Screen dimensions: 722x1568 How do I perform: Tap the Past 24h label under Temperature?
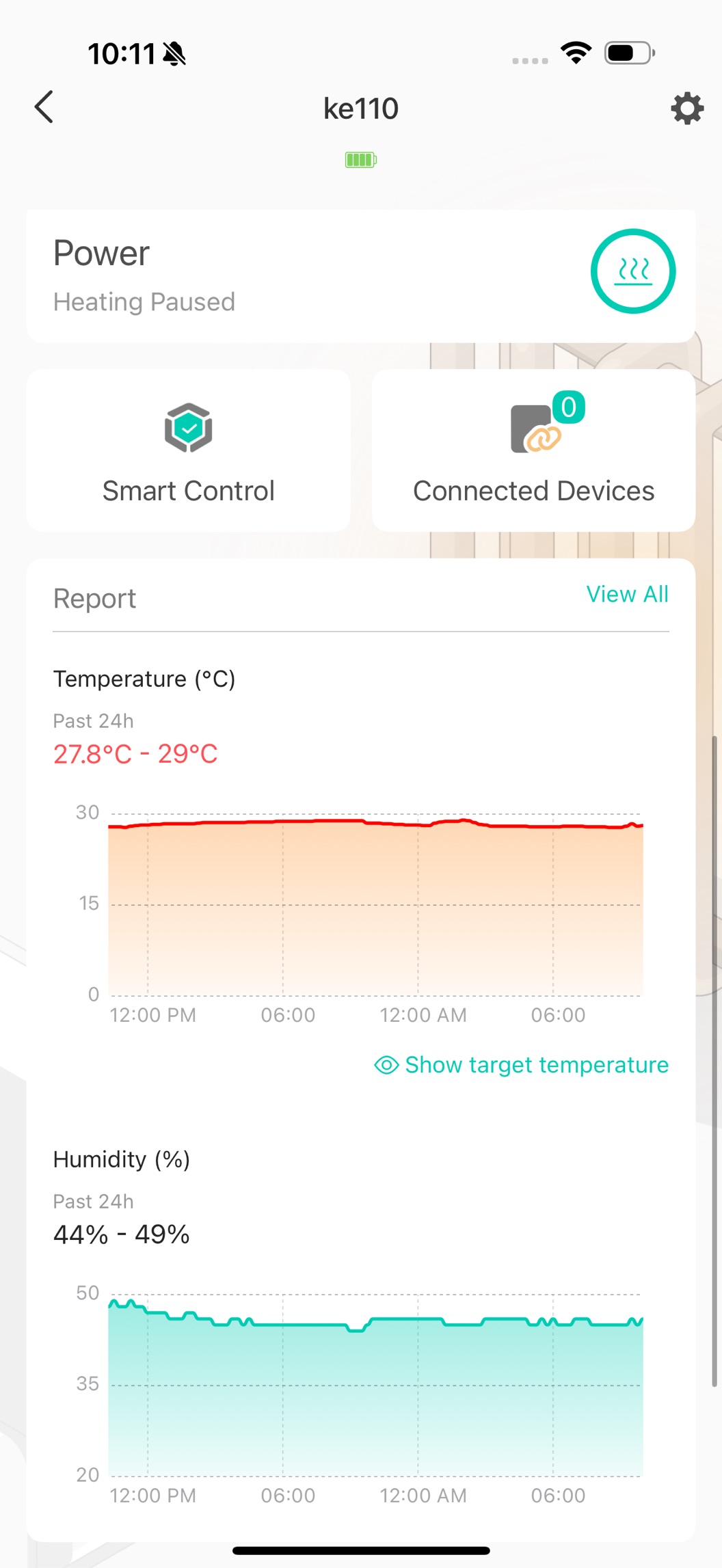coord(93,720)
